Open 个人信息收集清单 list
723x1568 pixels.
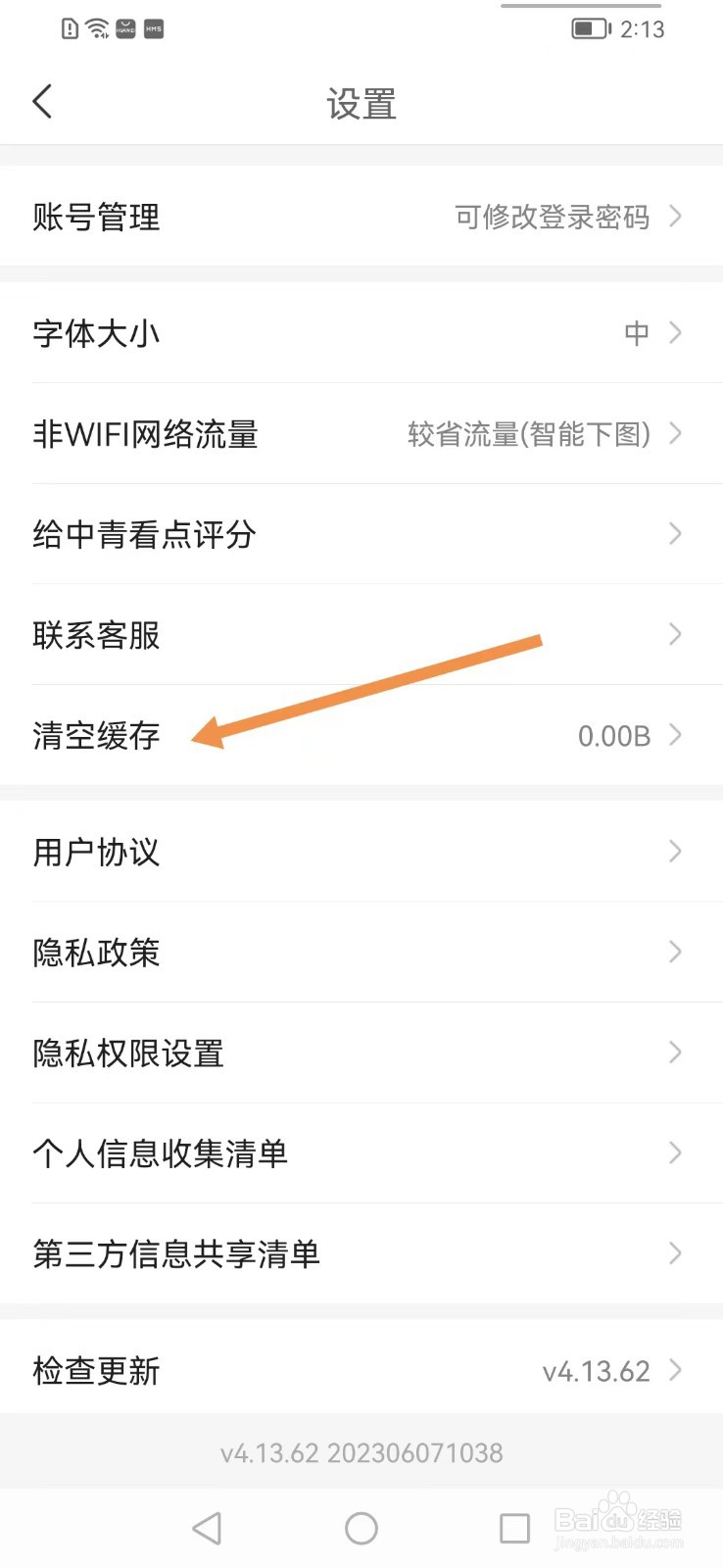(x=160, y=1153)
